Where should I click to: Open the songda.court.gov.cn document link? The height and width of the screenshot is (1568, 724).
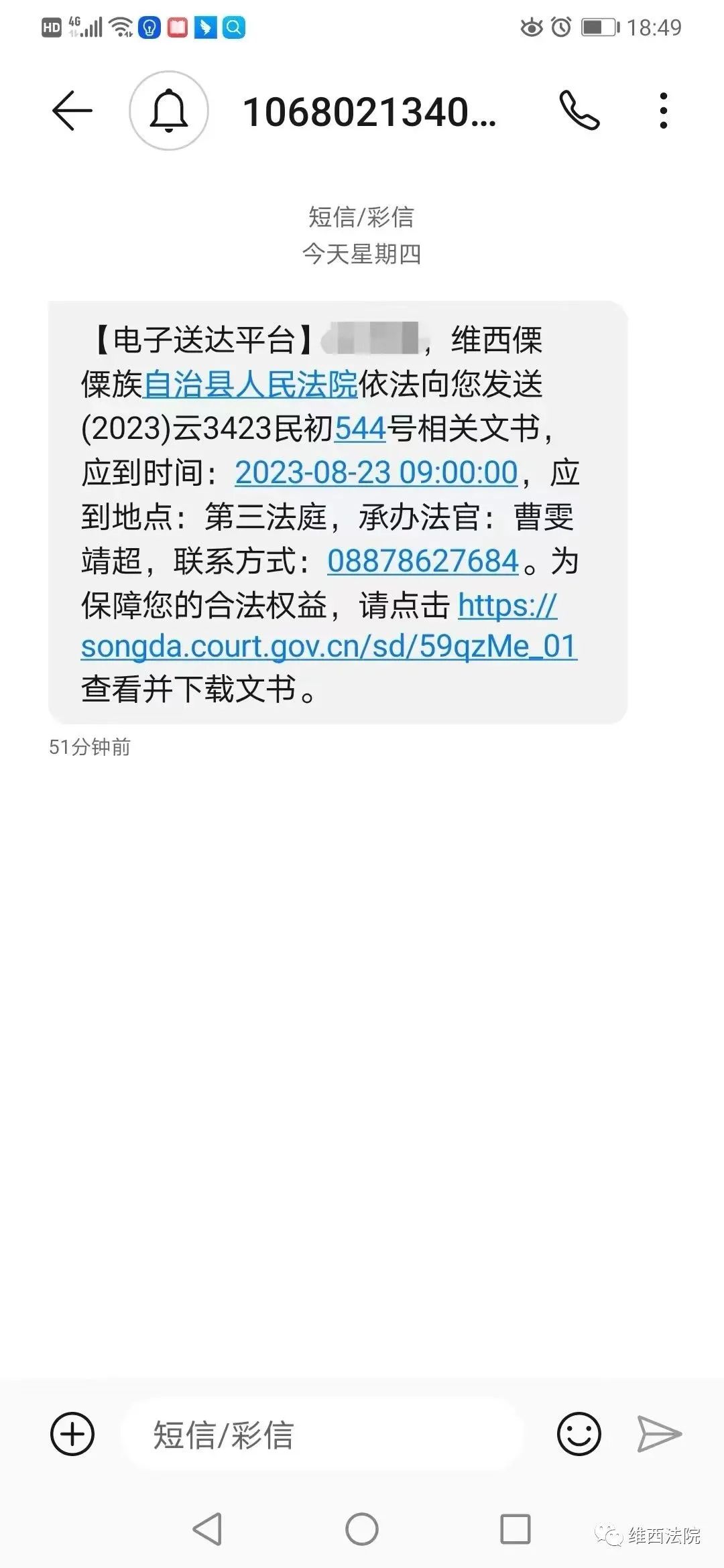[x=328, y=647]
